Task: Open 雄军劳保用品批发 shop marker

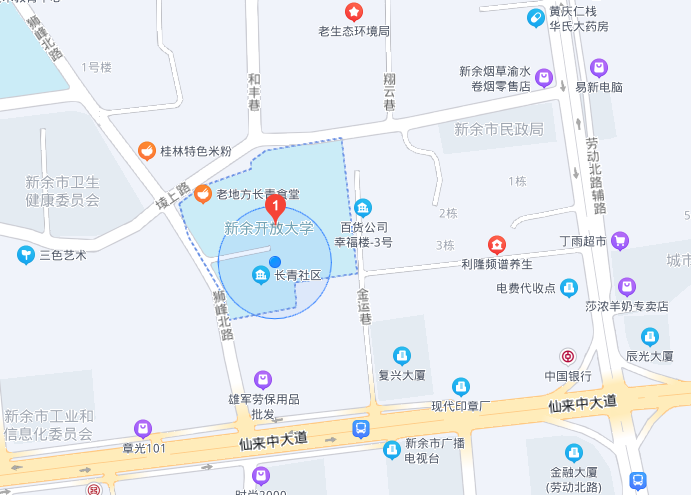Action: click(263, 379)
